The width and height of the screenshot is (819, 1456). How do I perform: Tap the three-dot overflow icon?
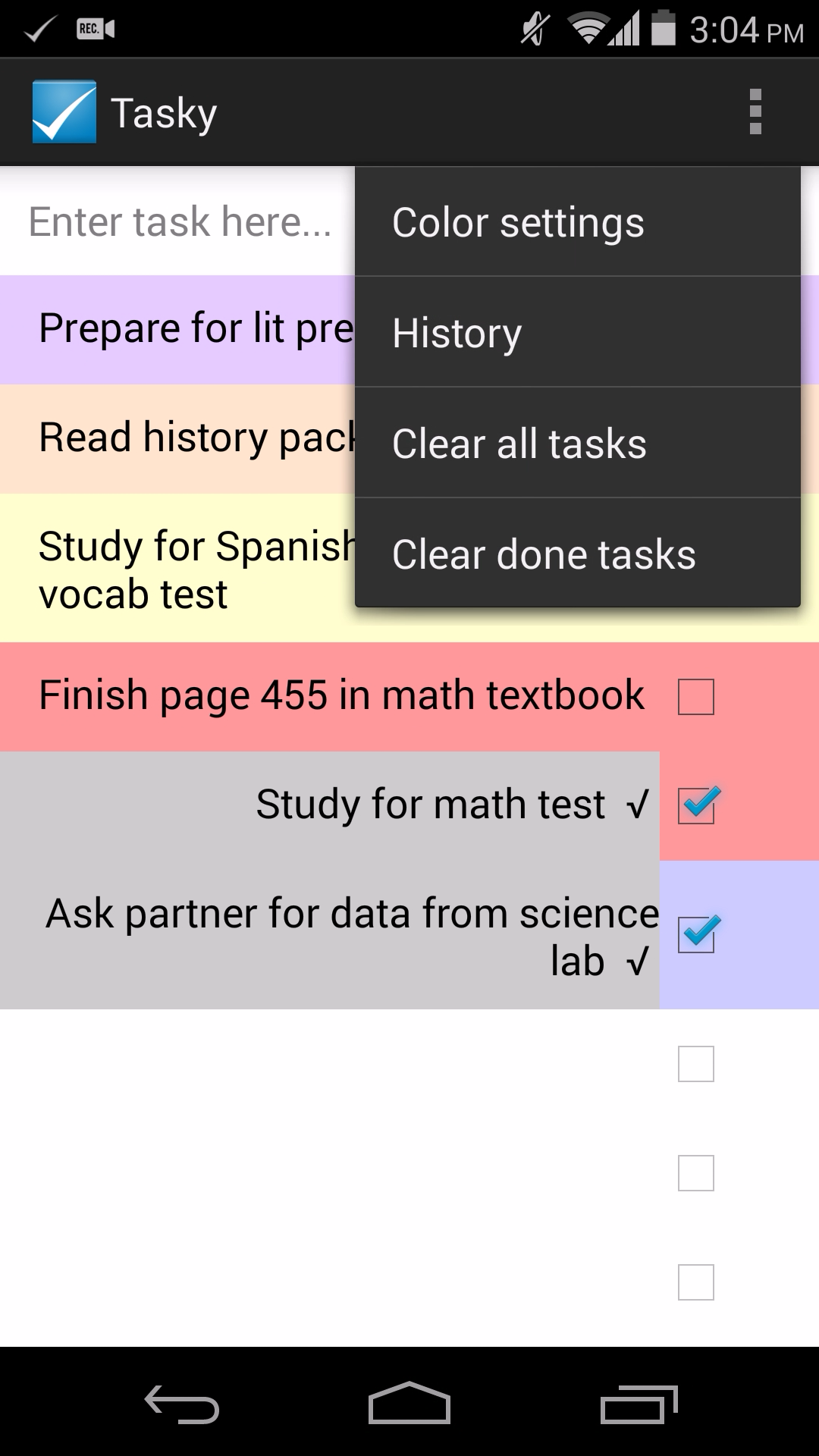coord(755,112)
